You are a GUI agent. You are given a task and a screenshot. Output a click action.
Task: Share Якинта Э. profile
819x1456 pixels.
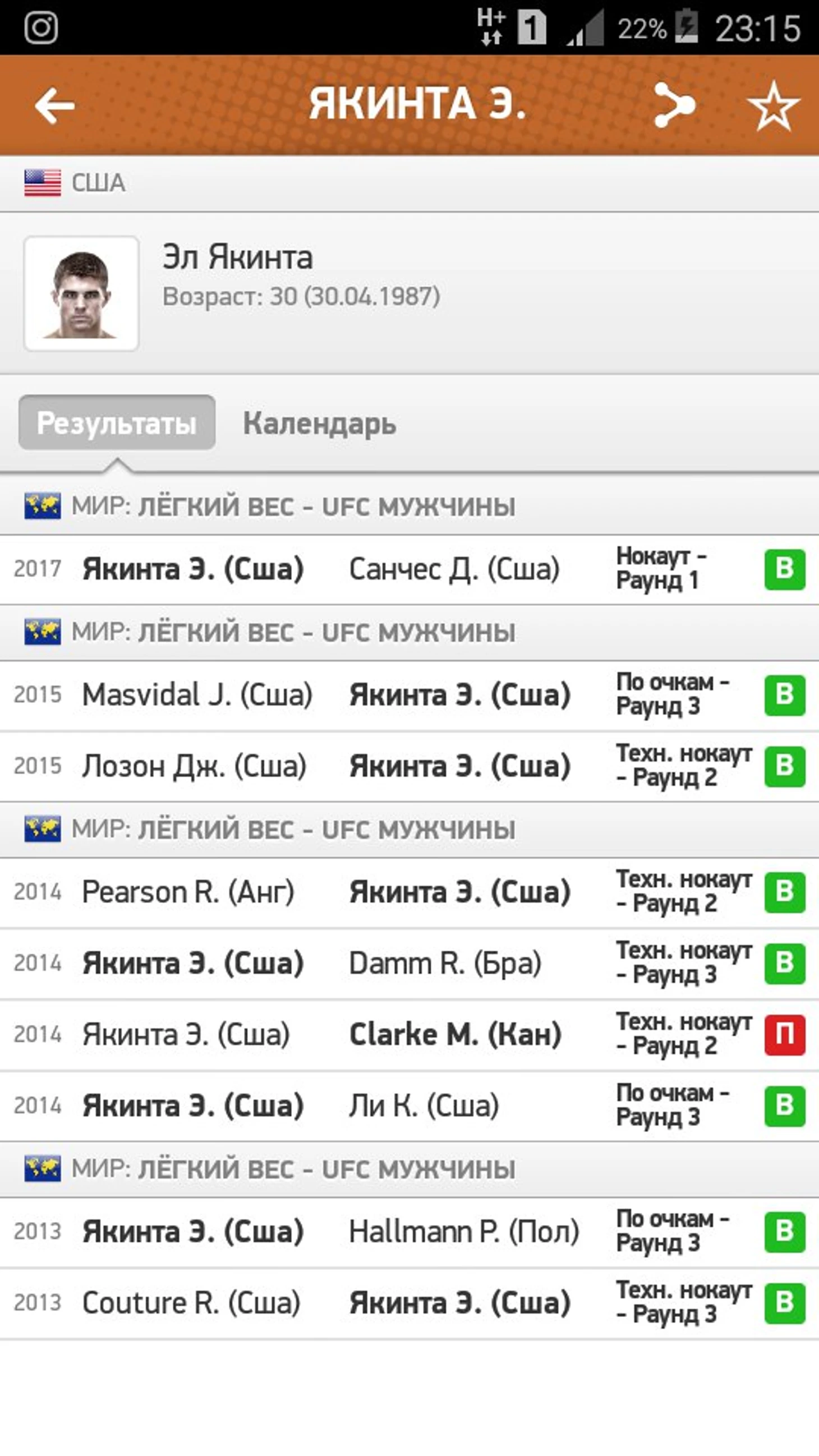(674, 105)
